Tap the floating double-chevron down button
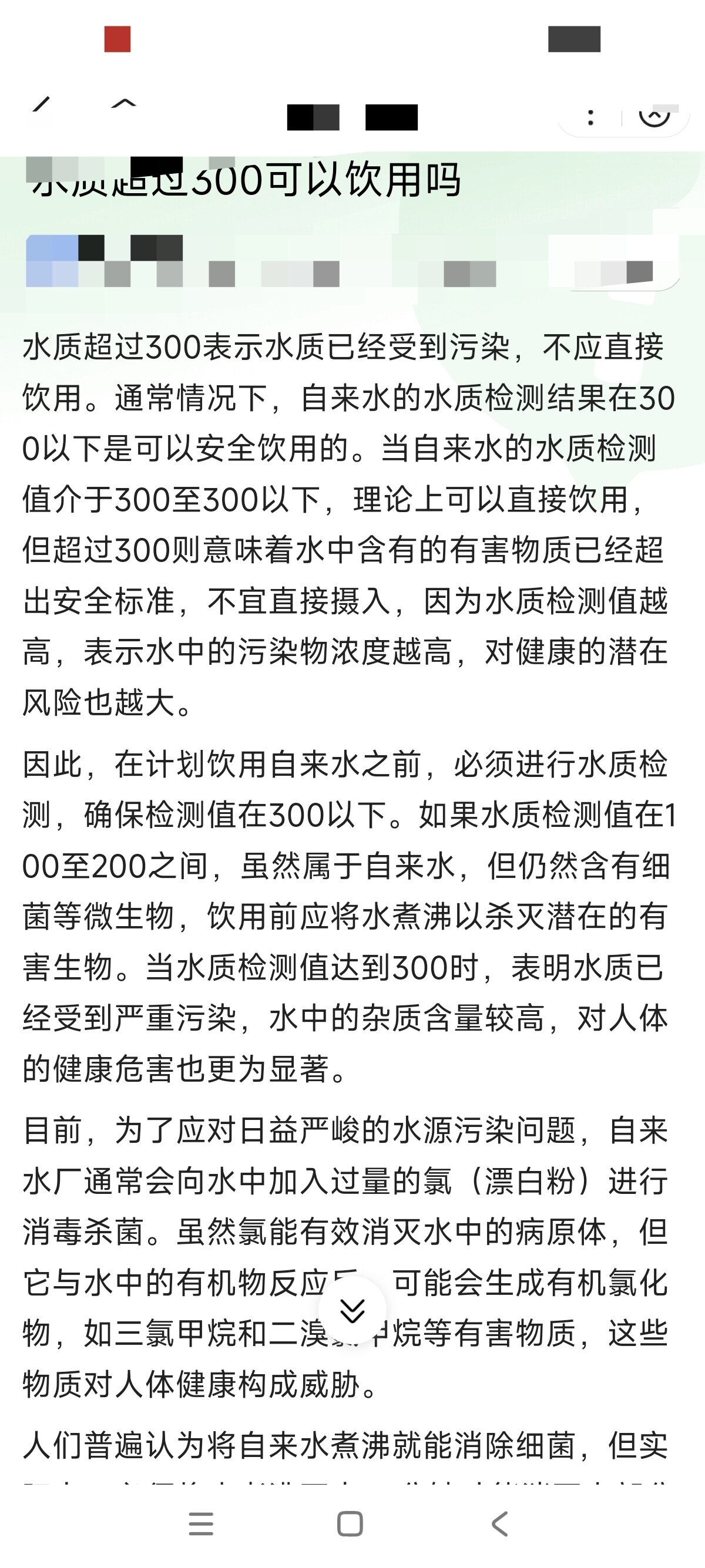The height and width of the screenshot is (1568, 705). pyautogui.click(x=352, y=1309)
